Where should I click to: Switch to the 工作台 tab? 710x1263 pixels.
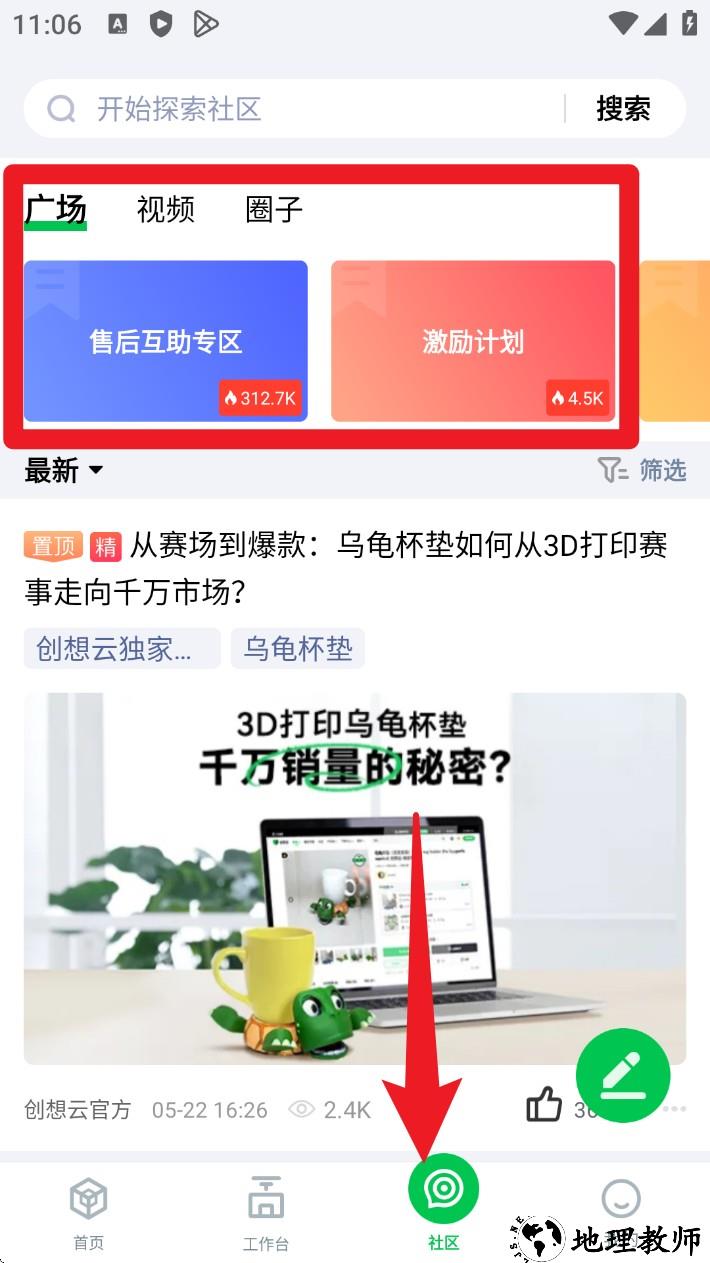pos(266,1213)
